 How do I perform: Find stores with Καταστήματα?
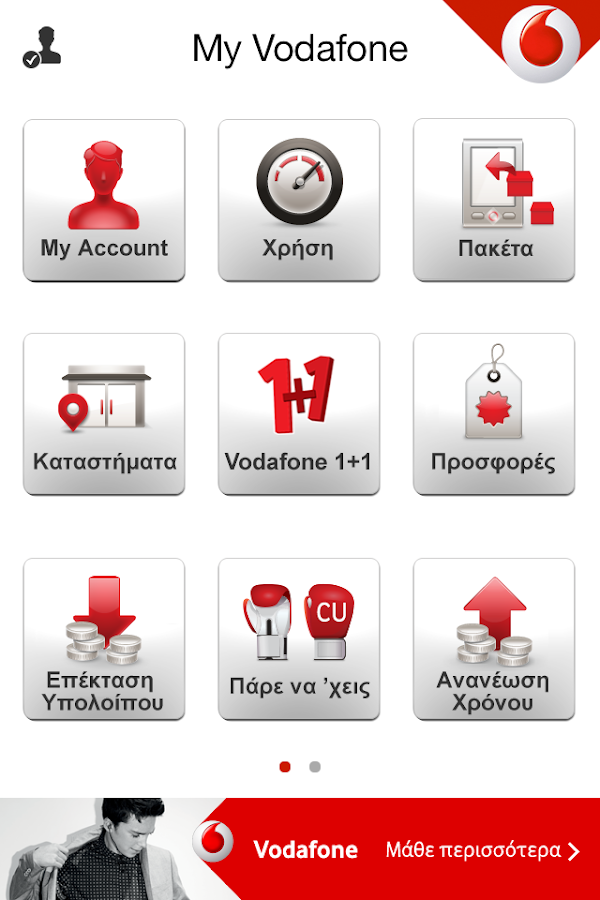[104, 413]
